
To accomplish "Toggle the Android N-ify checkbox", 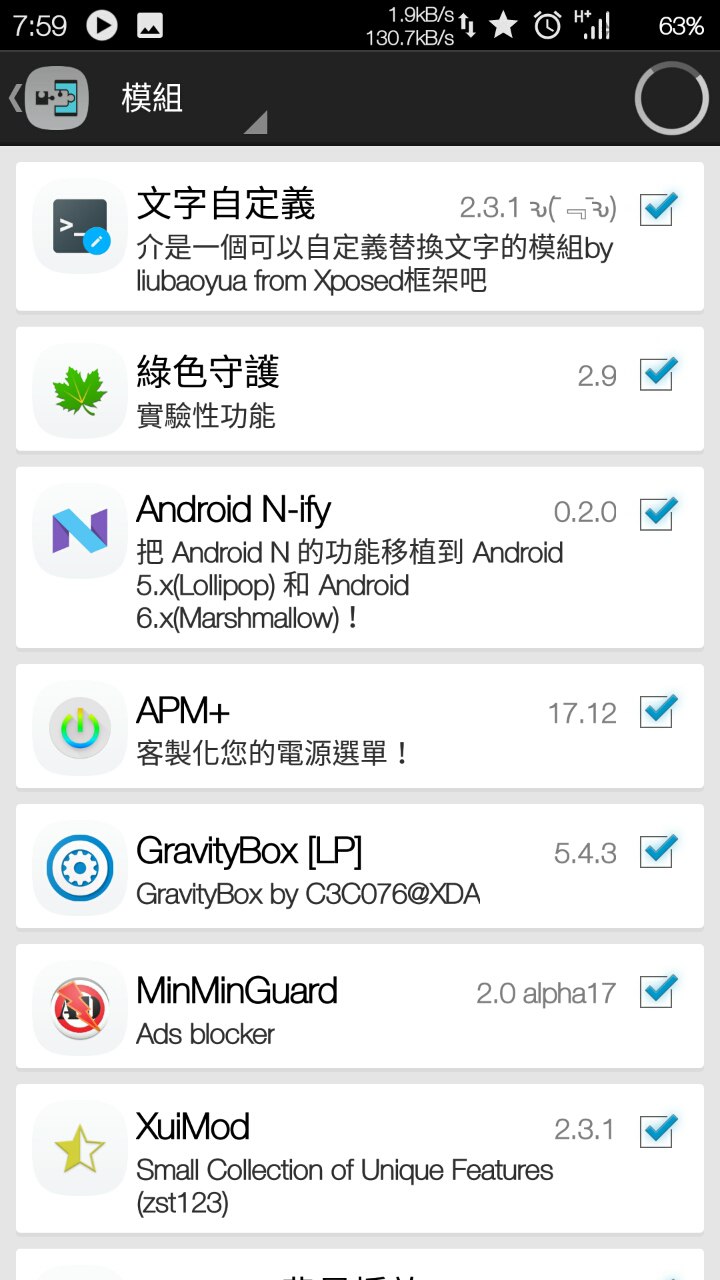I will coord(659,513).
